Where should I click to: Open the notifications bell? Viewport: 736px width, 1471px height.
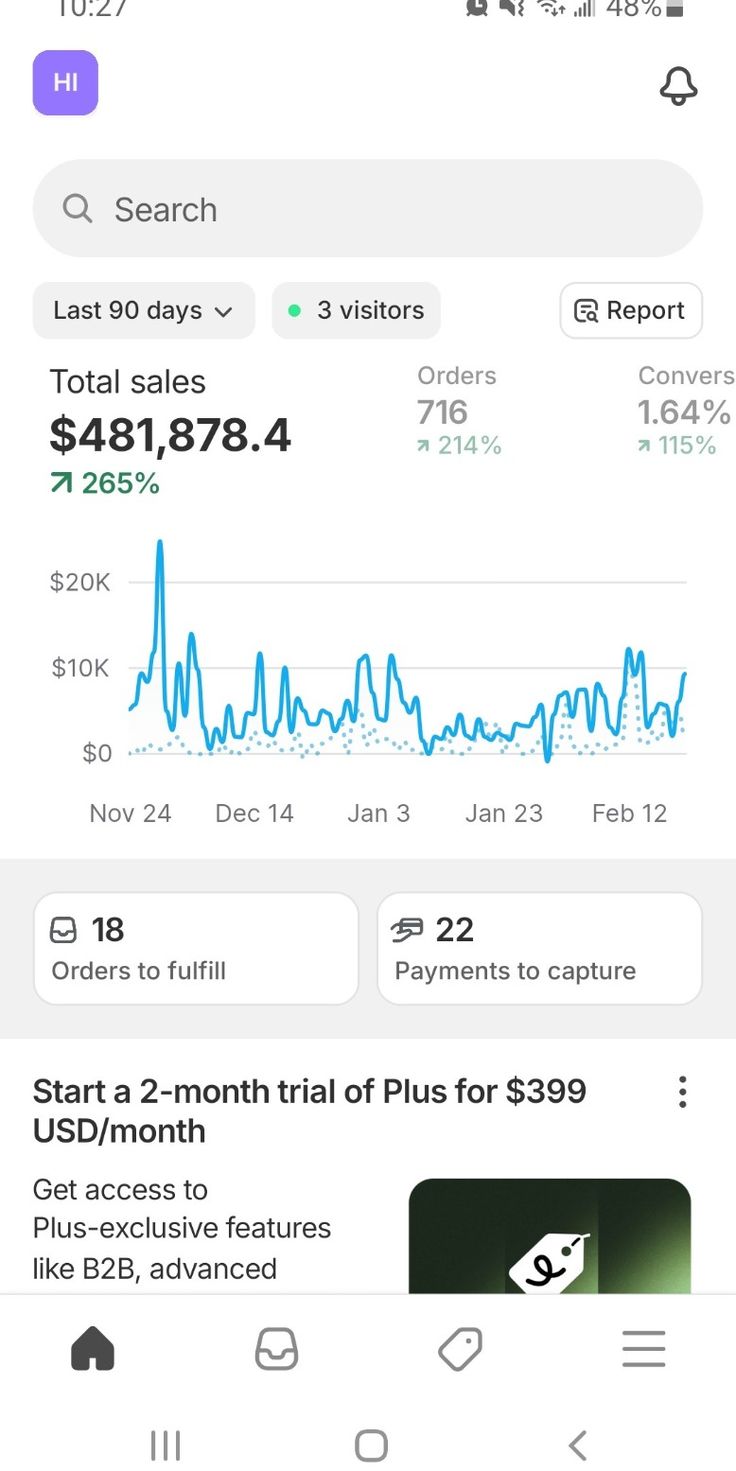[678, 87]
